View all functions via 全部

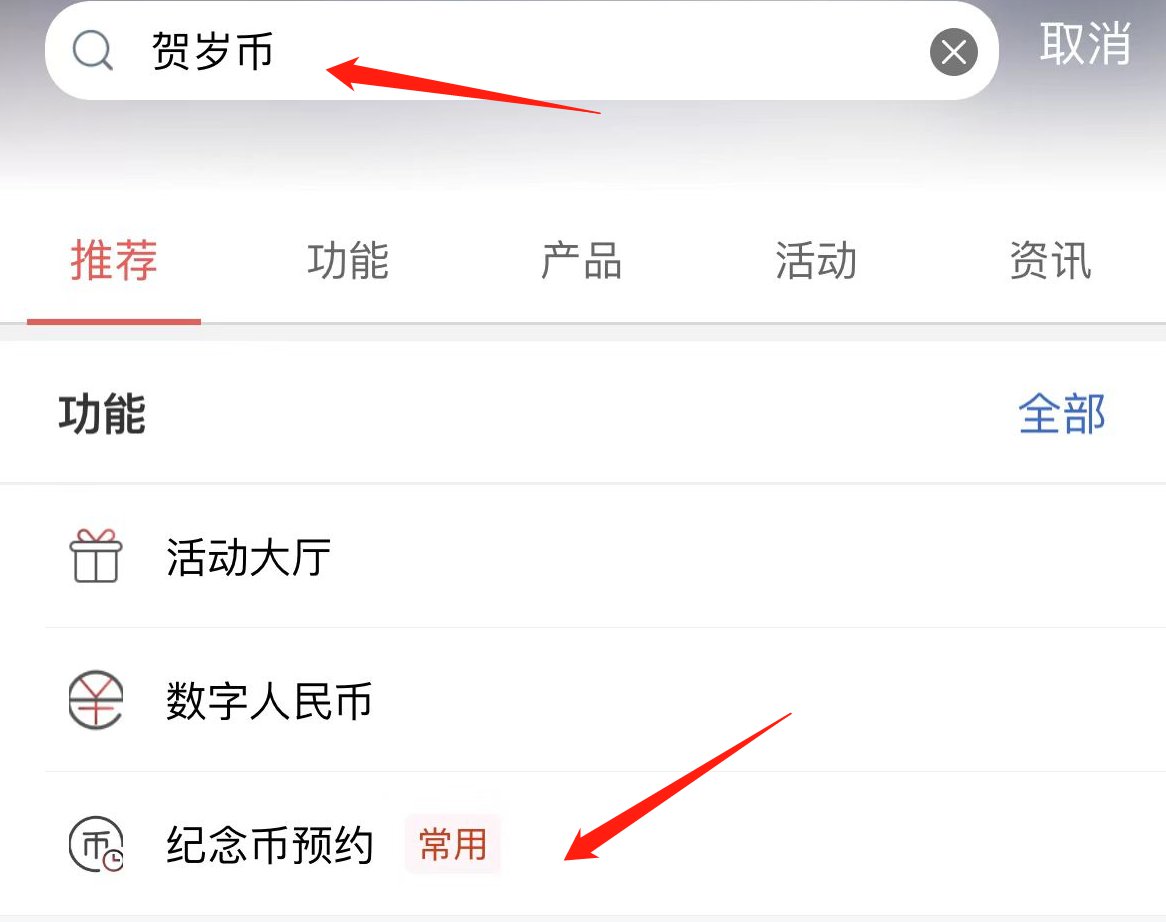click(x=1061, y=414)
